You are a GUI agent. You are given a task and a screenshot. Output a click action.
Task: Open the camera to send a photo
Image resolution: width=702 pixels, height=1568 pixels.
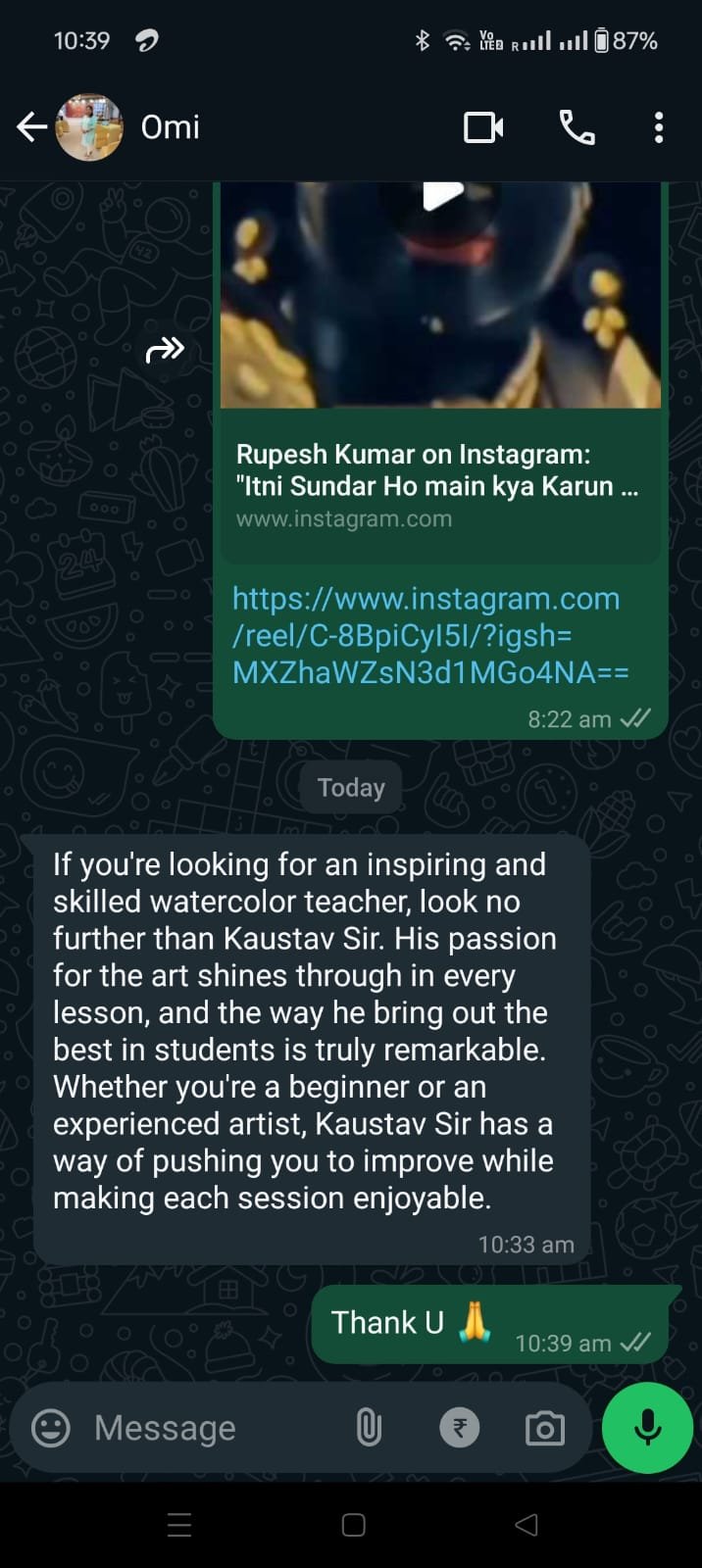click(x=544, y=1429)
